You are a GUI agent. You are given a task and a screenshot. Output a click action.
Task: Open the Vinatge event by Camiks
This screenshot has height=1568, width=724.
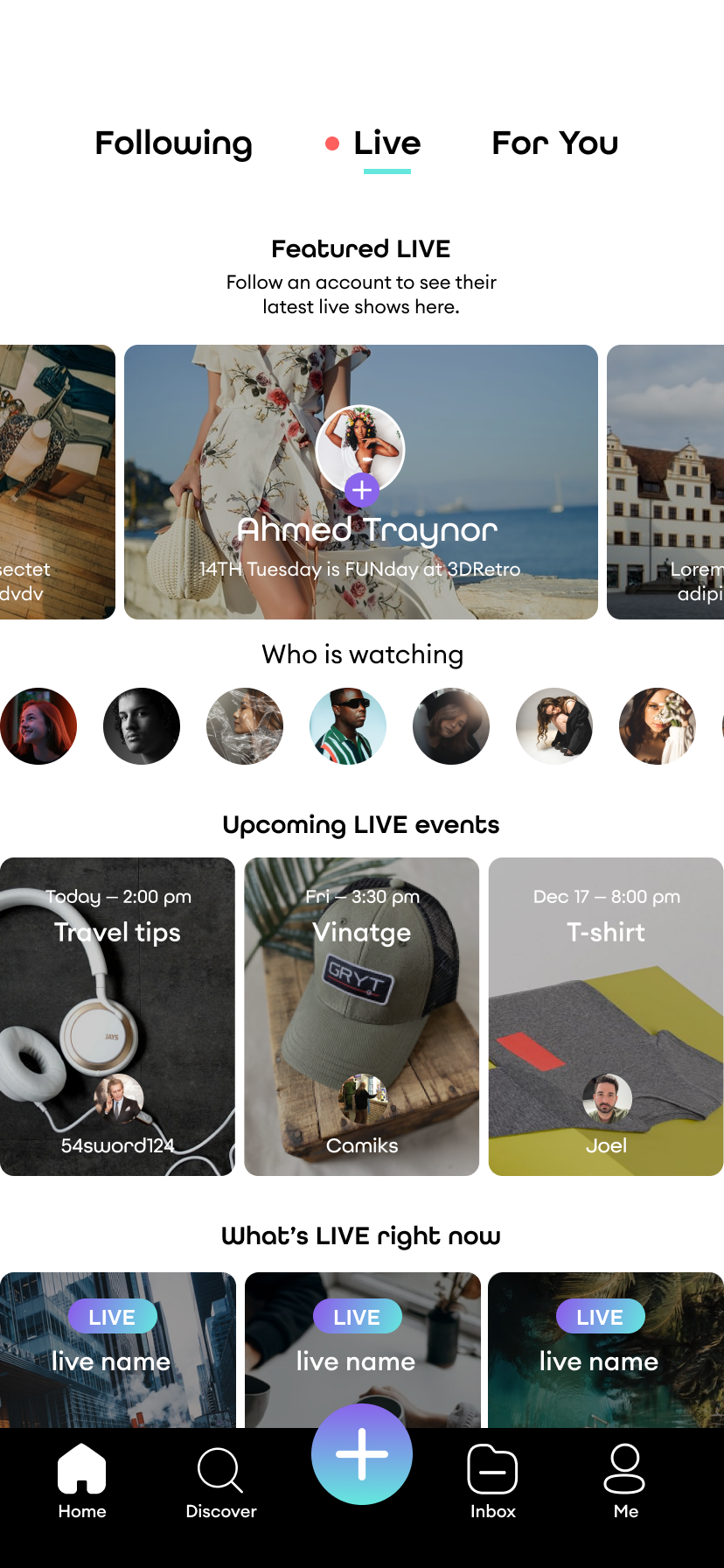point(361,1015)
